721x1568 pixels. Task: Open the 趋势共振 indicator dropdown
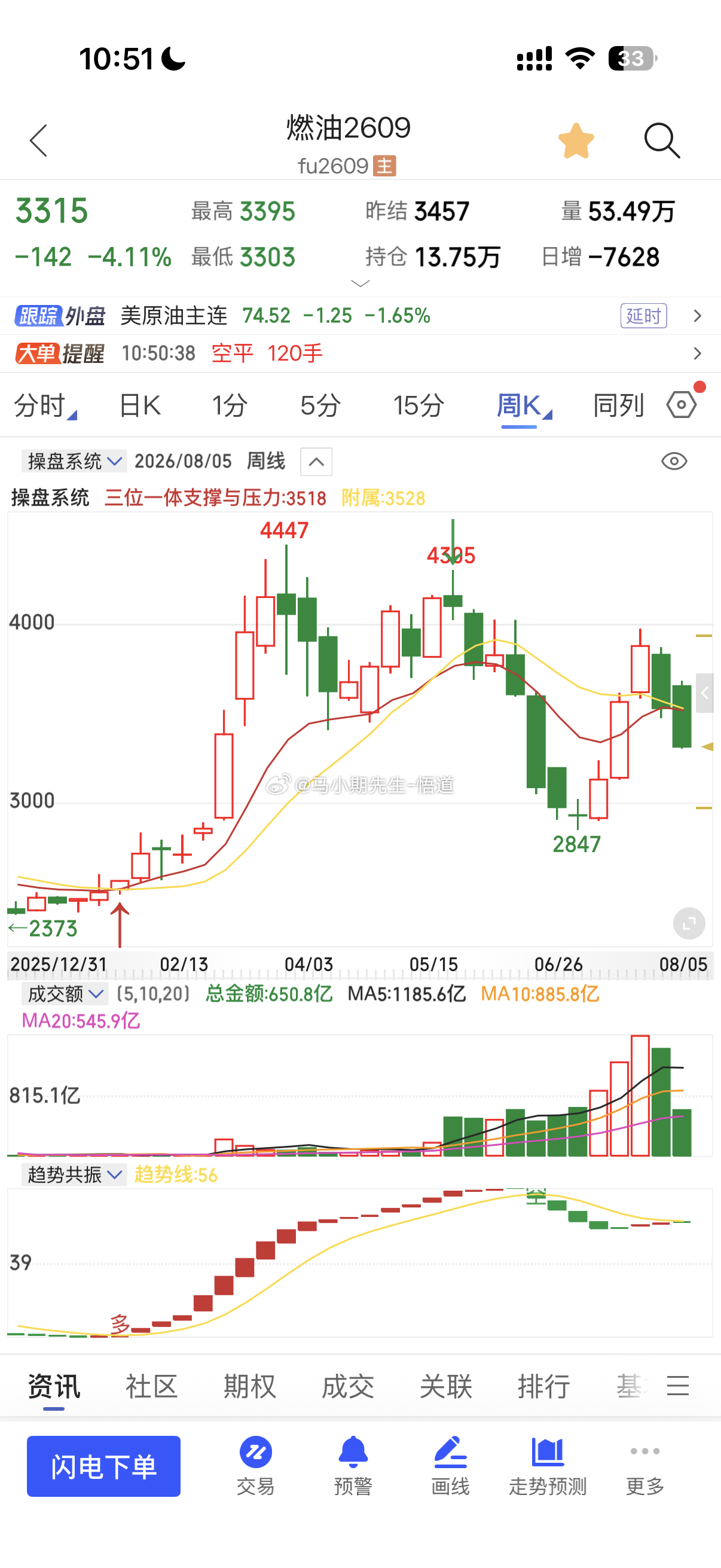click(x=74, y=1174)
